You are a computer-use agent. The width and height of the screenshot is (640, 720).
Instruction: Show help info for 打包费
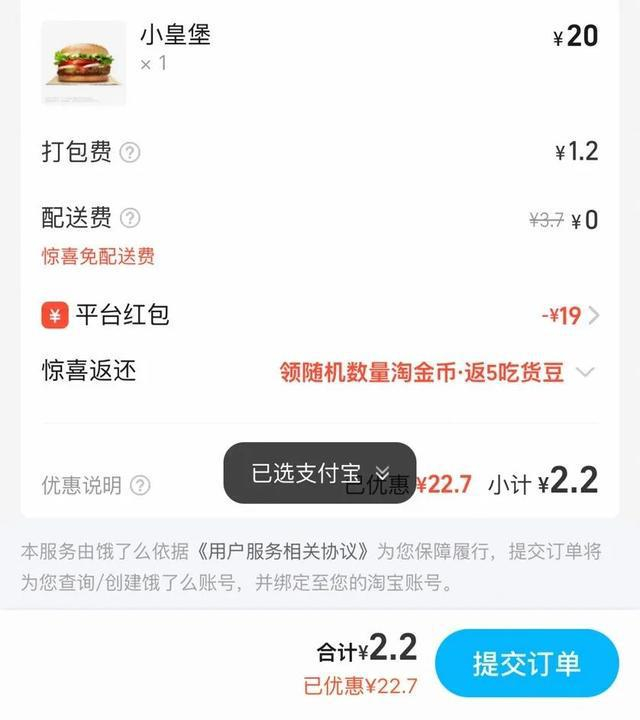pyautogui.click(x=130, y=153)
